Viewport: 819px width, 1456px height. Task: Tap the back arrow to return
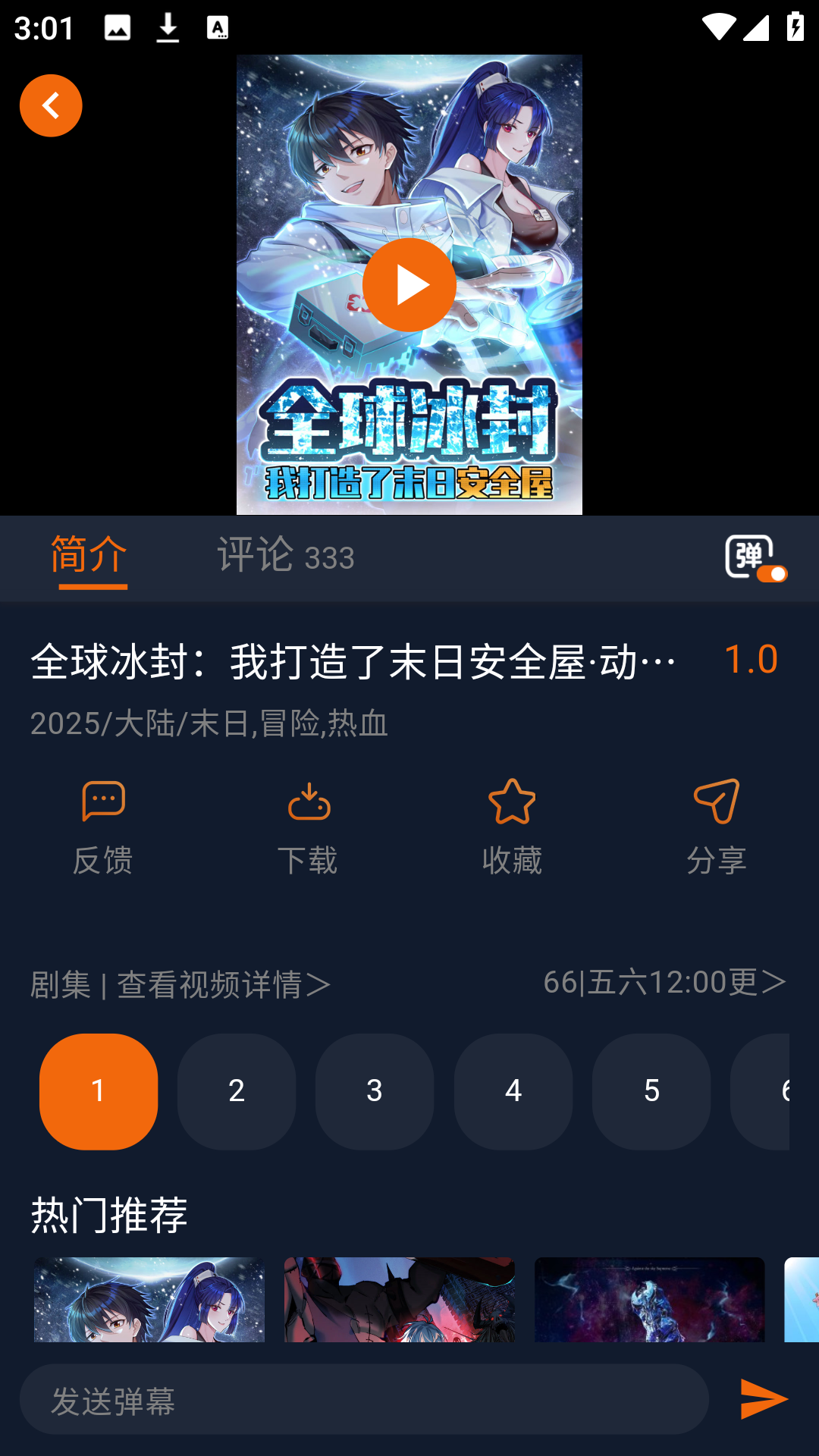pos(51,106)
